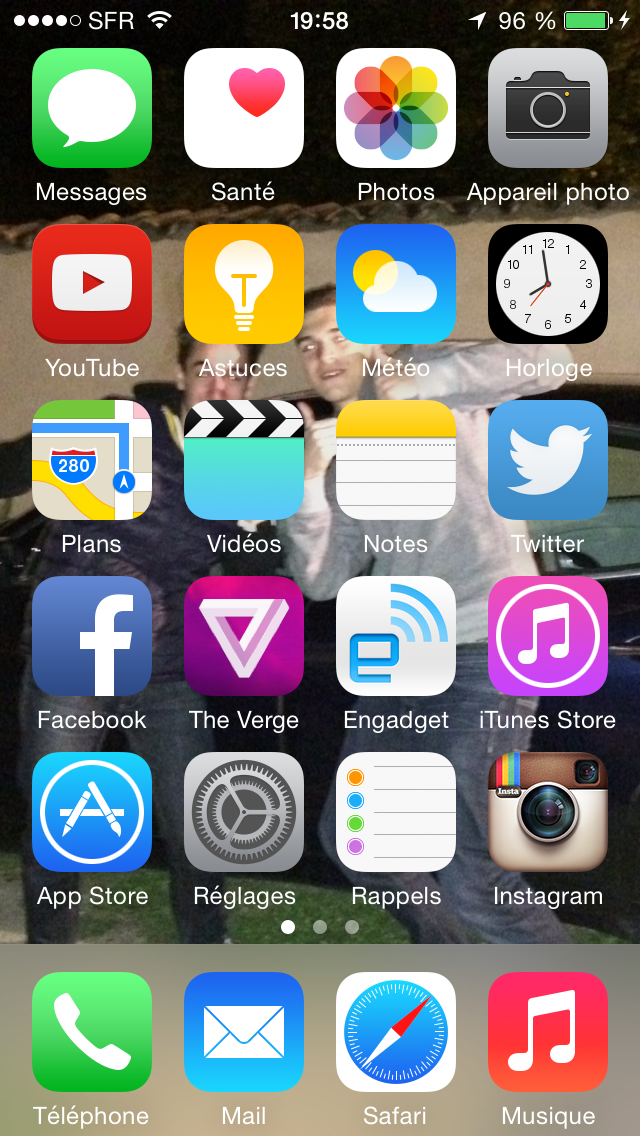640x1136 pixels.
Task: Open Notes
Action: tap(396, 460)
